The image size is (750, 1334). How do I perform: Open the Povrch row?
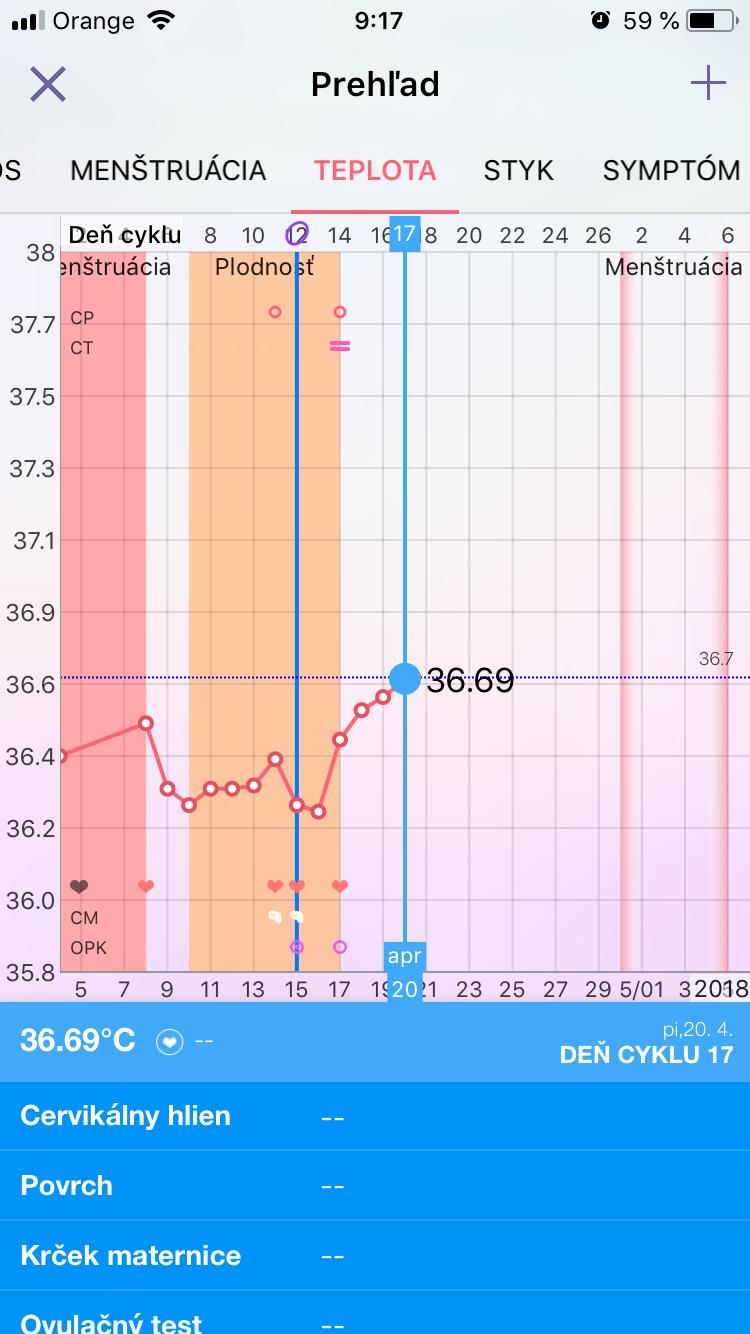(x=375, y=1186)
